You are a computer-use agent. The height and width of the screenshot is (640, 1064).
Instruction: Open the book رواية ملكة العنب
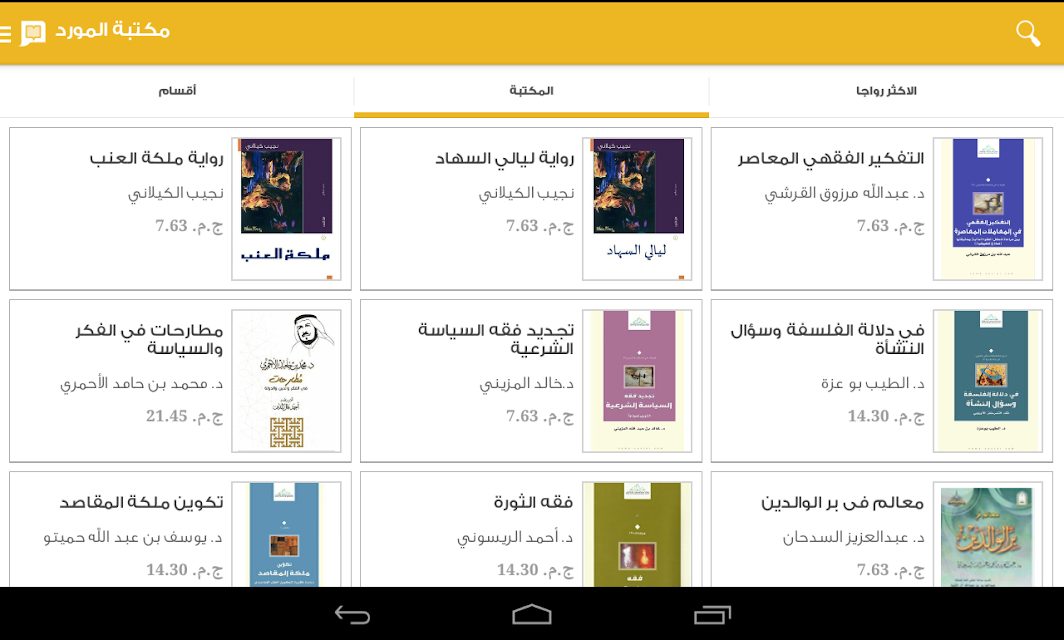[180, 209]
